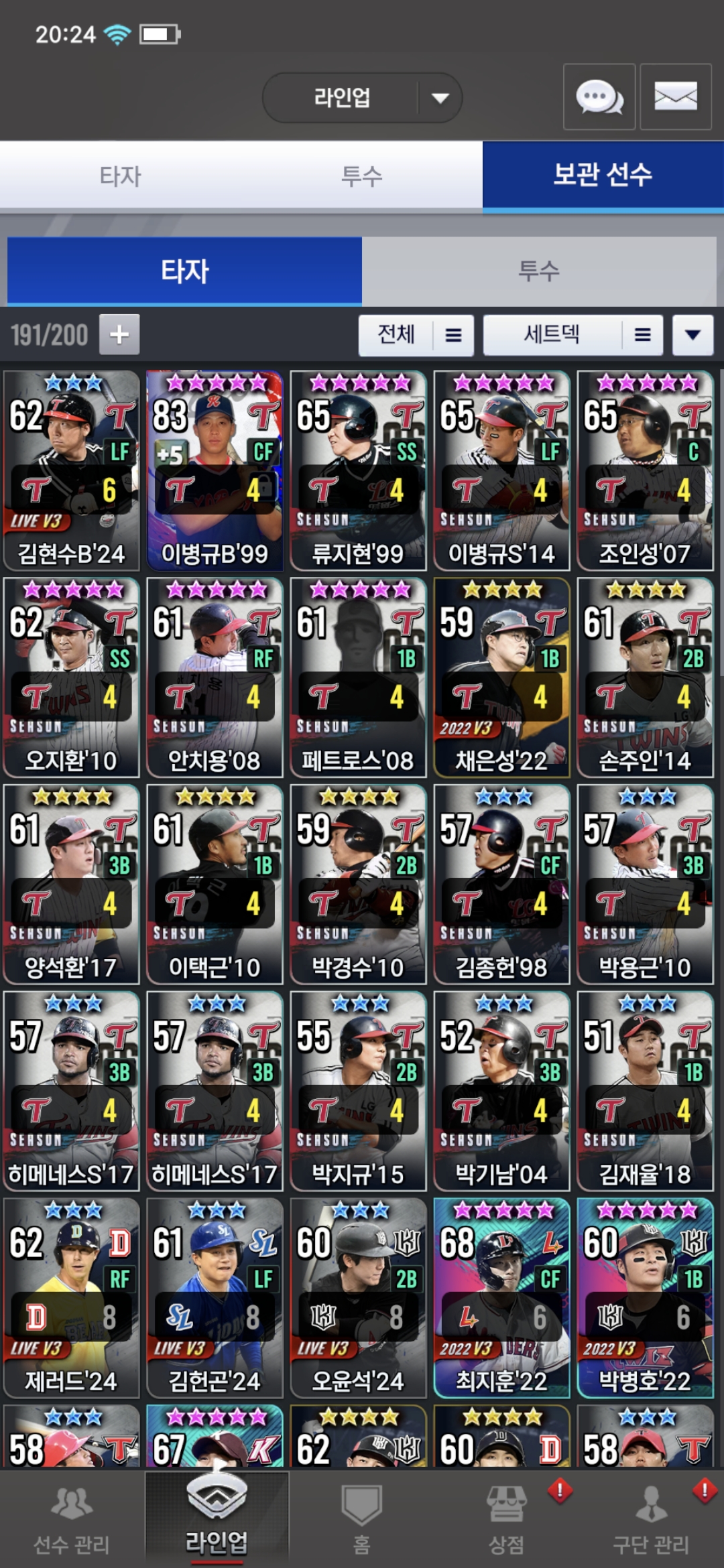Open player card 이병규B'99

pos(215,470)
